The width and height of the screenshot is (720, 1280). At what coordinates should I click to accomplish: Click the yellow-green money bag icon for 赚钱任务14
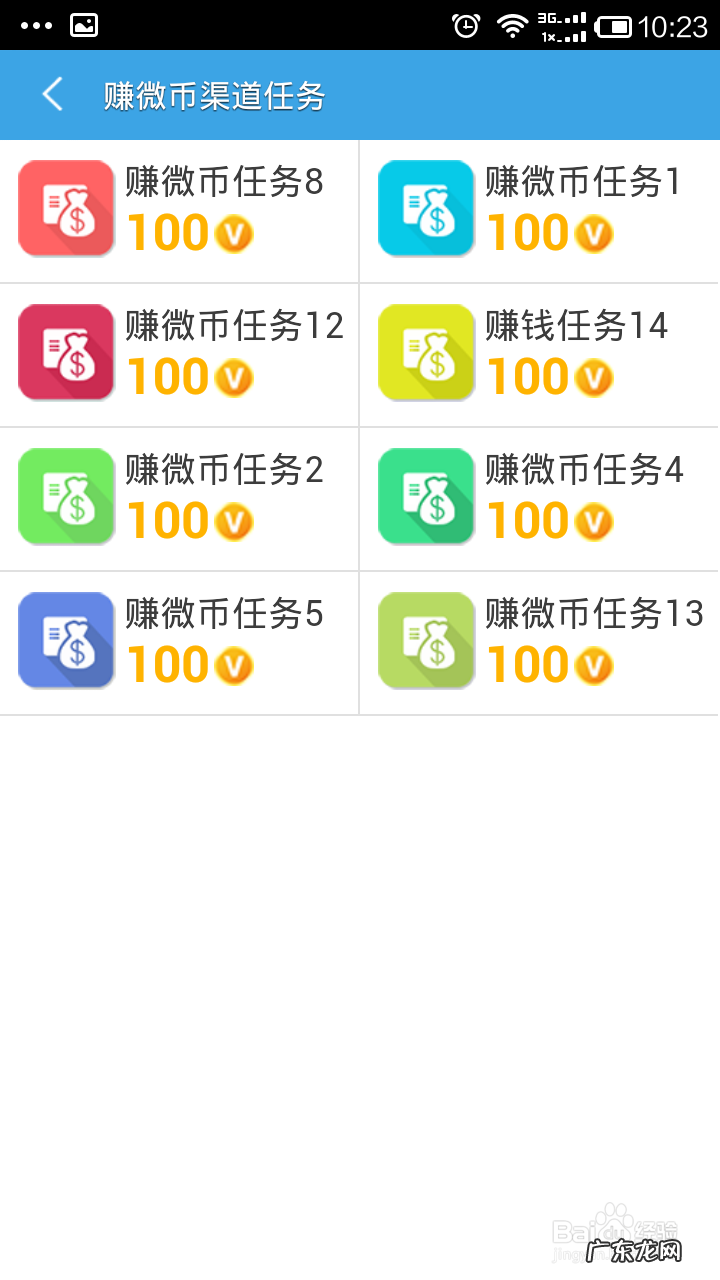click(x=426, y=352)
